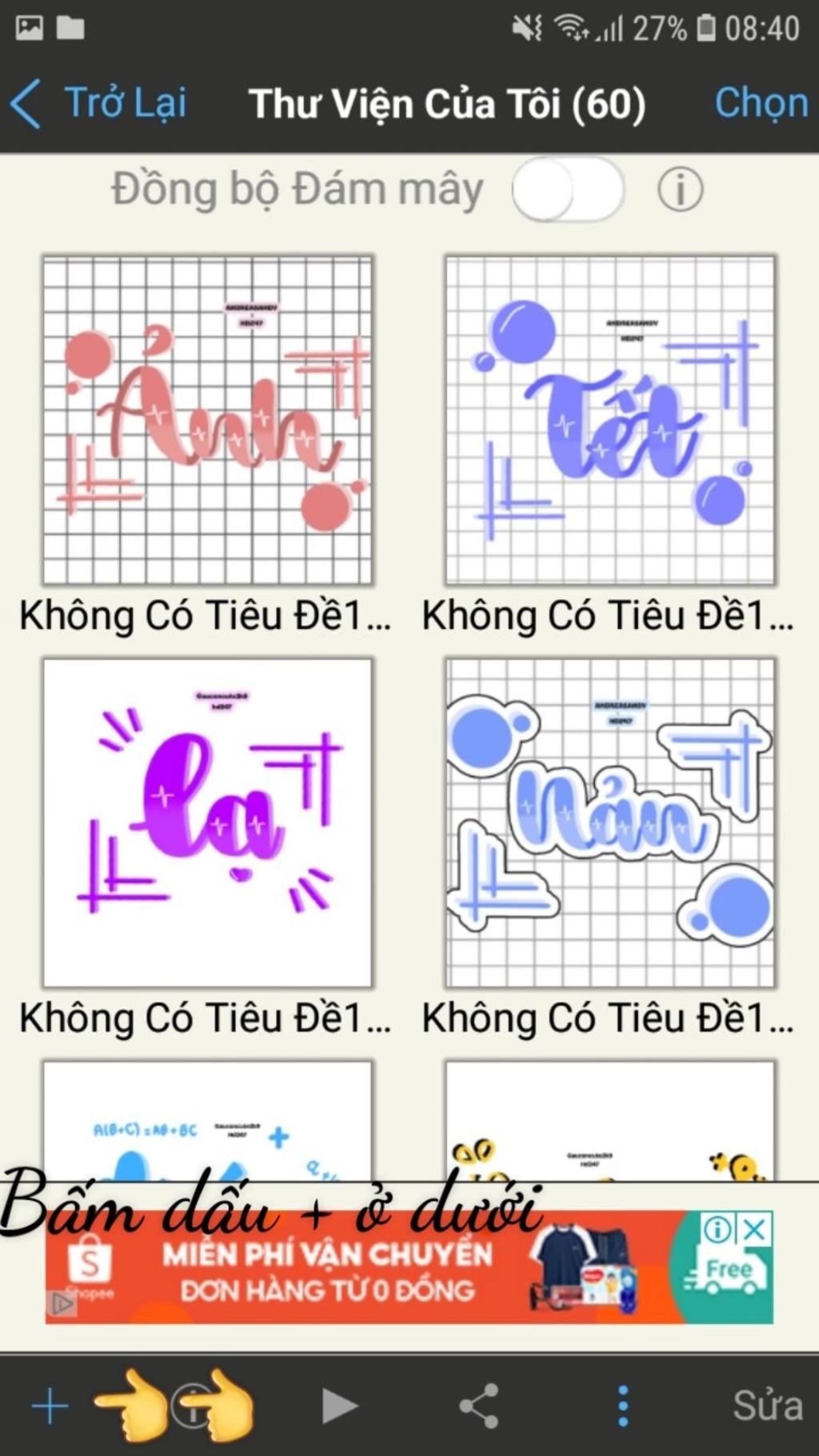Image resolution: width=819 pixels, height=1456 pixels.
Task: Play the selected animation
Action: pyautogui.click(x=339, y=1406)
